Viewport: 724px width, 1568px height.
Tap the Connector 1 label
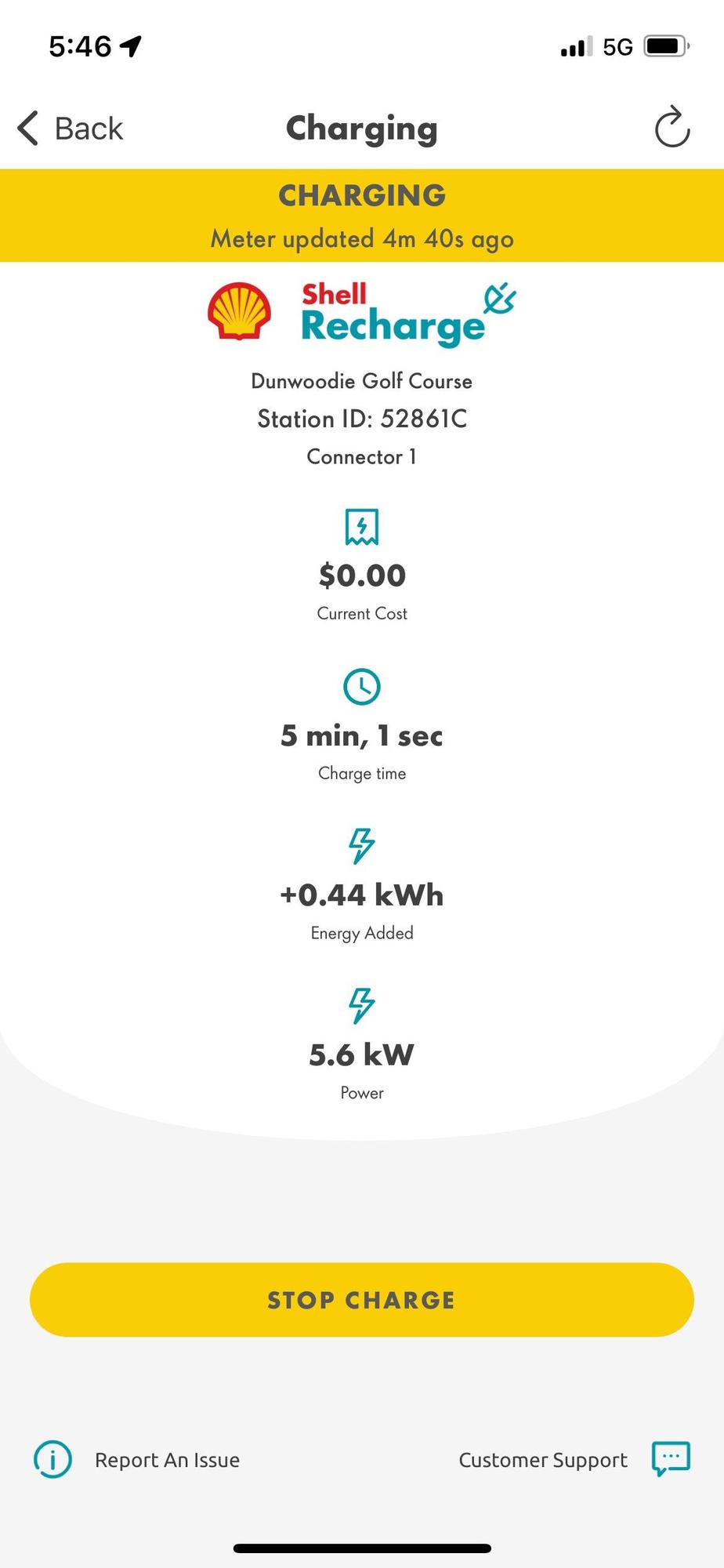pos(362,456)
